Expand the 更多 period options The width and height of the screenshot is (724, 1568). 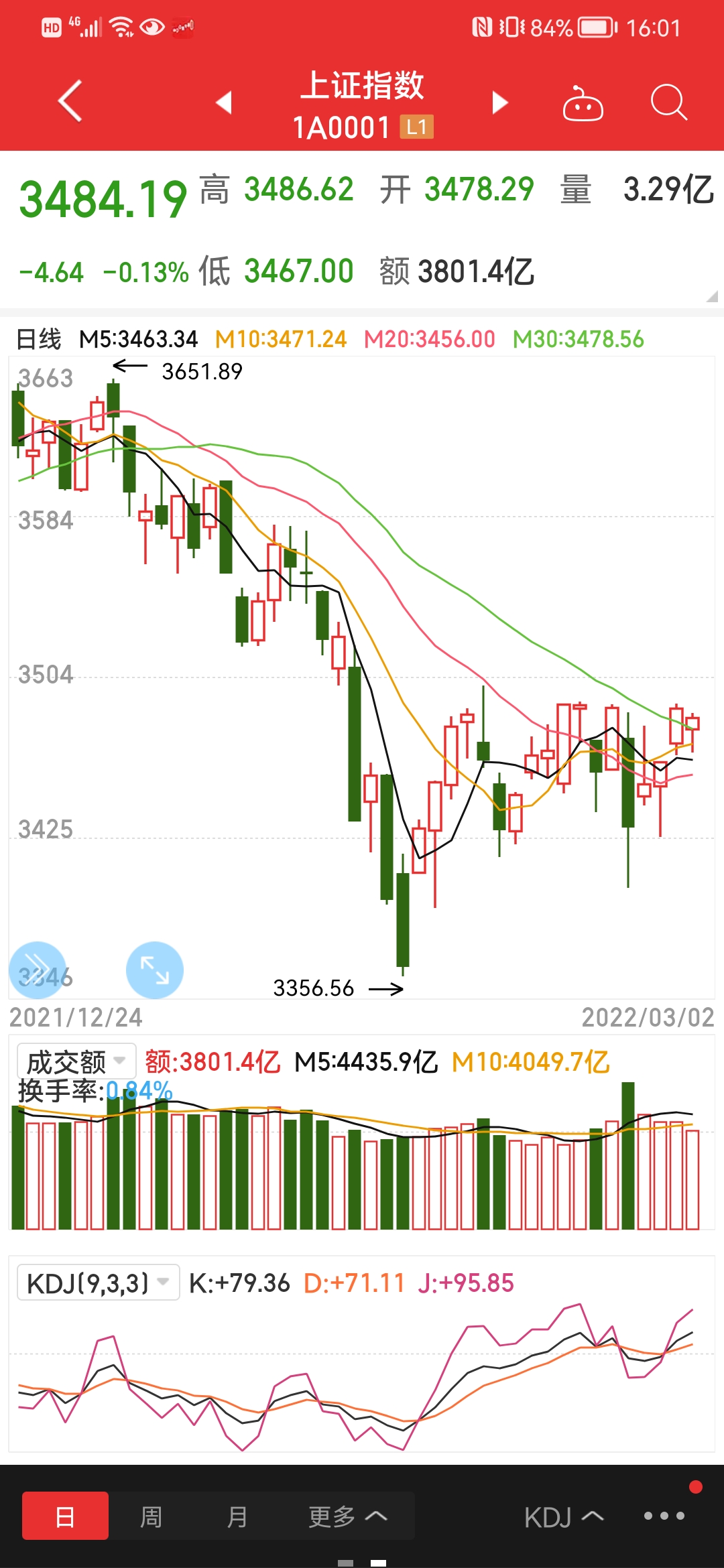[x=347, y=1516]
